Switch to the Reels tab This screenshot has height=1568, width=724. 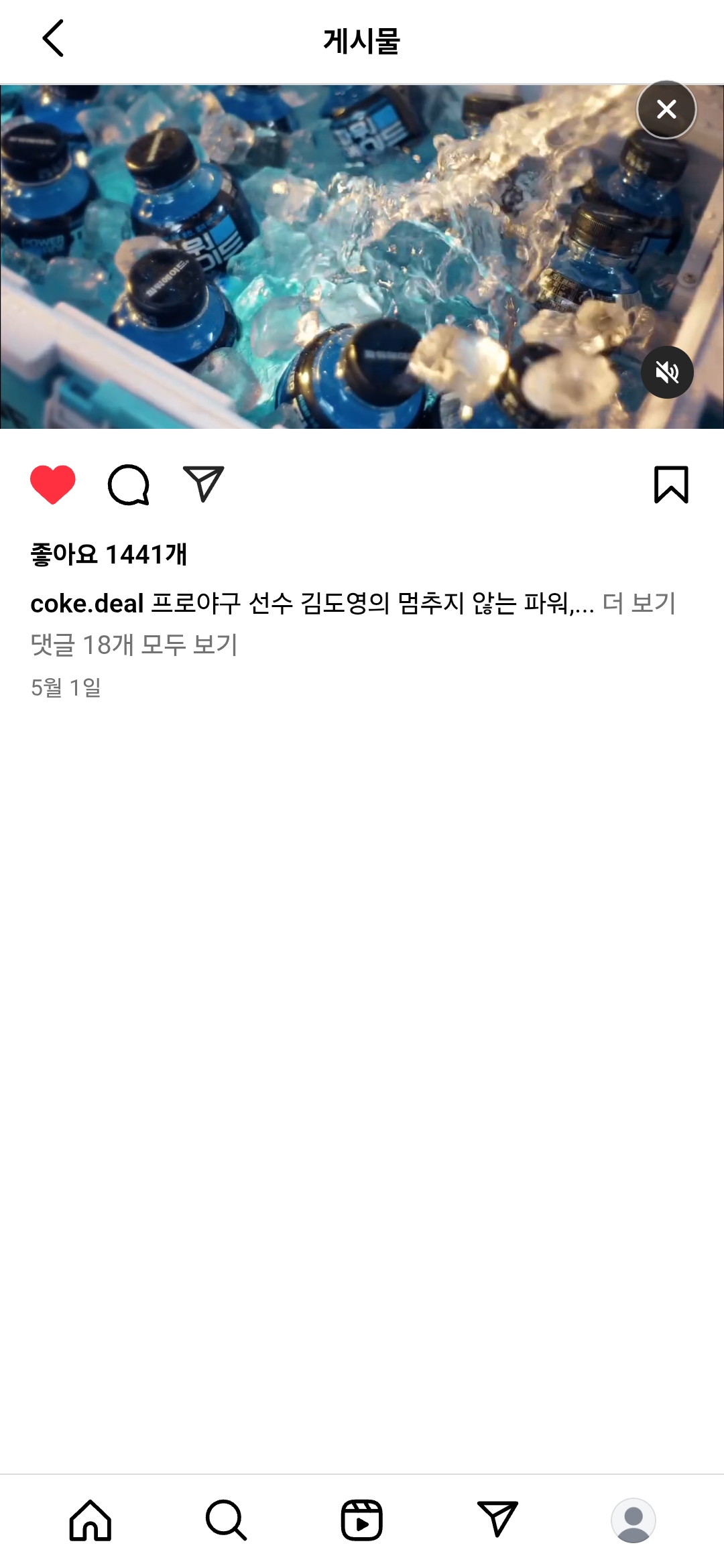(x=362, y=1520)
